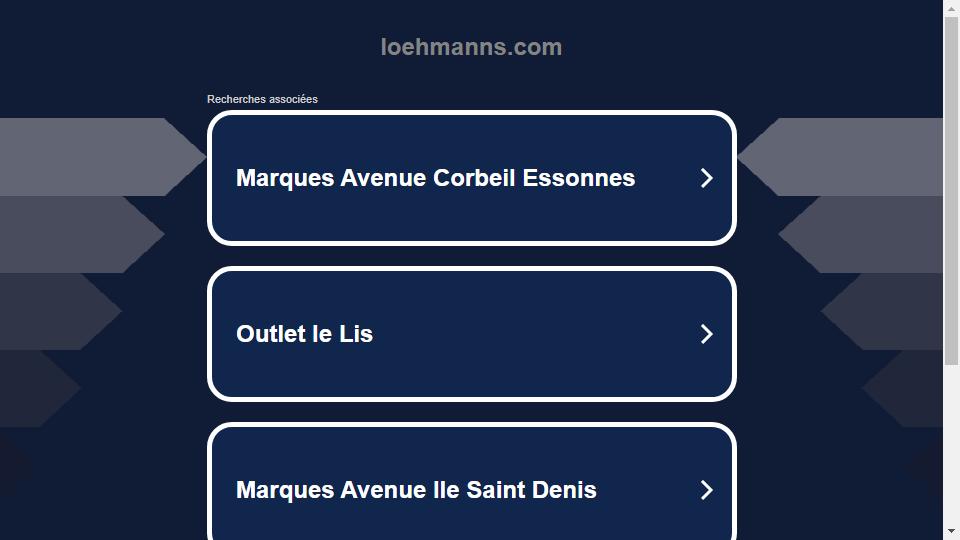Viewport: 960px width, 540px height.
Task: Open Marques Avenue Corbeil Essonnes link
Action: (x=471, y=178)
